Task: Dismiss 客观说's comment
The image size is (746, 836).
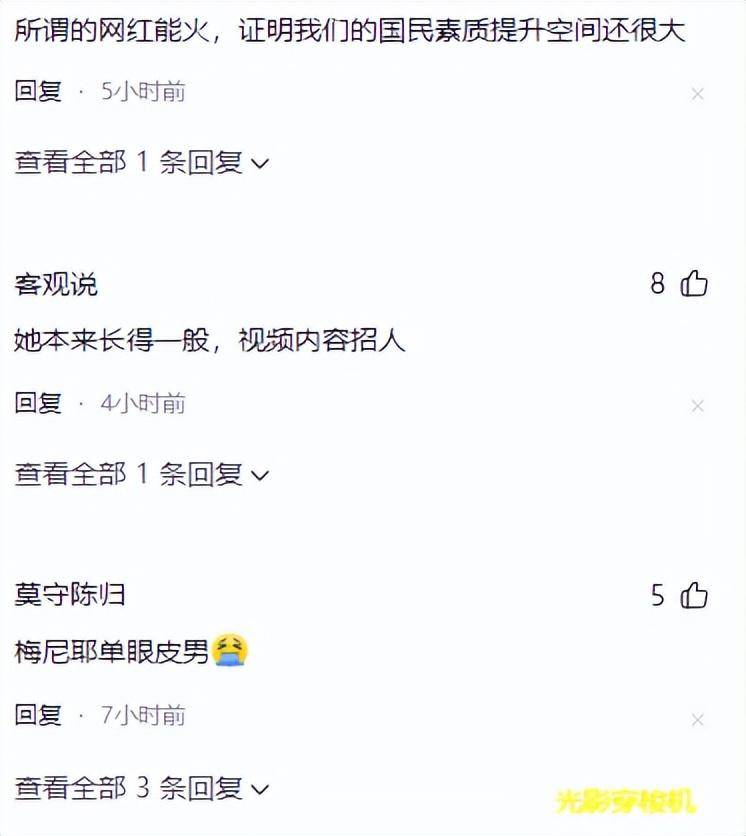Action: point(698,406)
